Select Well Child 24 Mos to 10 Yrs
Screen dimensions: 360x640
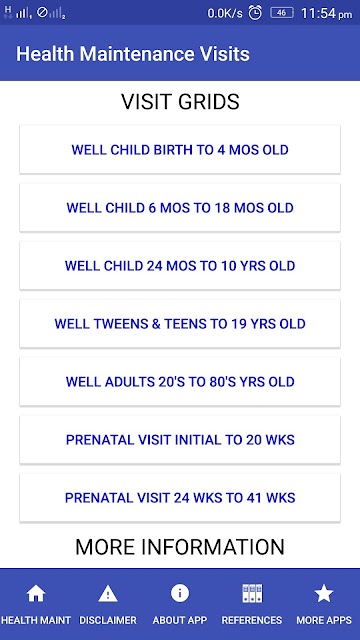coord(180,266)
